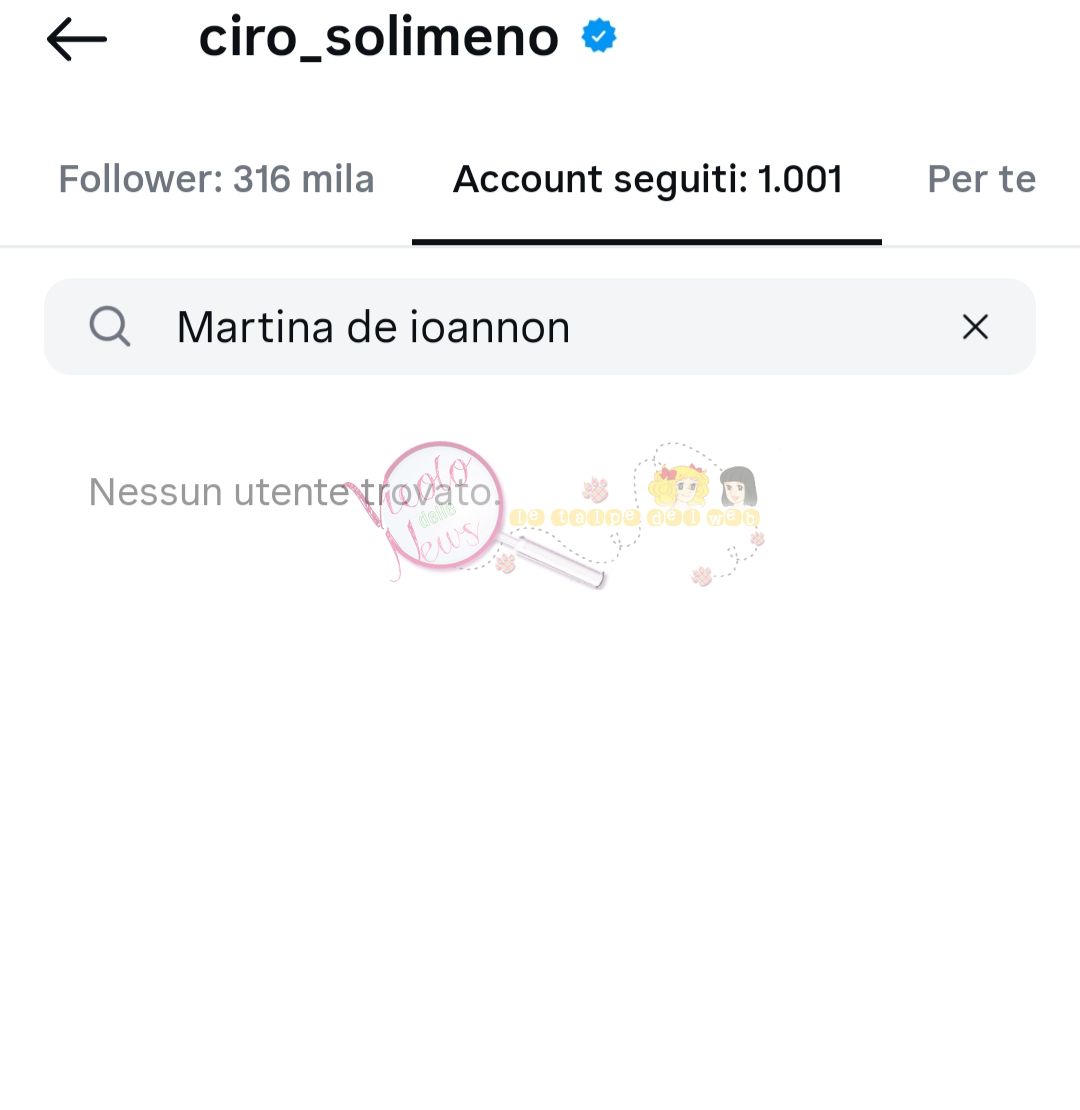The height and width of the screenshot is (1110, 1080).
Task: Switch to the Follower tab
Action: point(216,180)
